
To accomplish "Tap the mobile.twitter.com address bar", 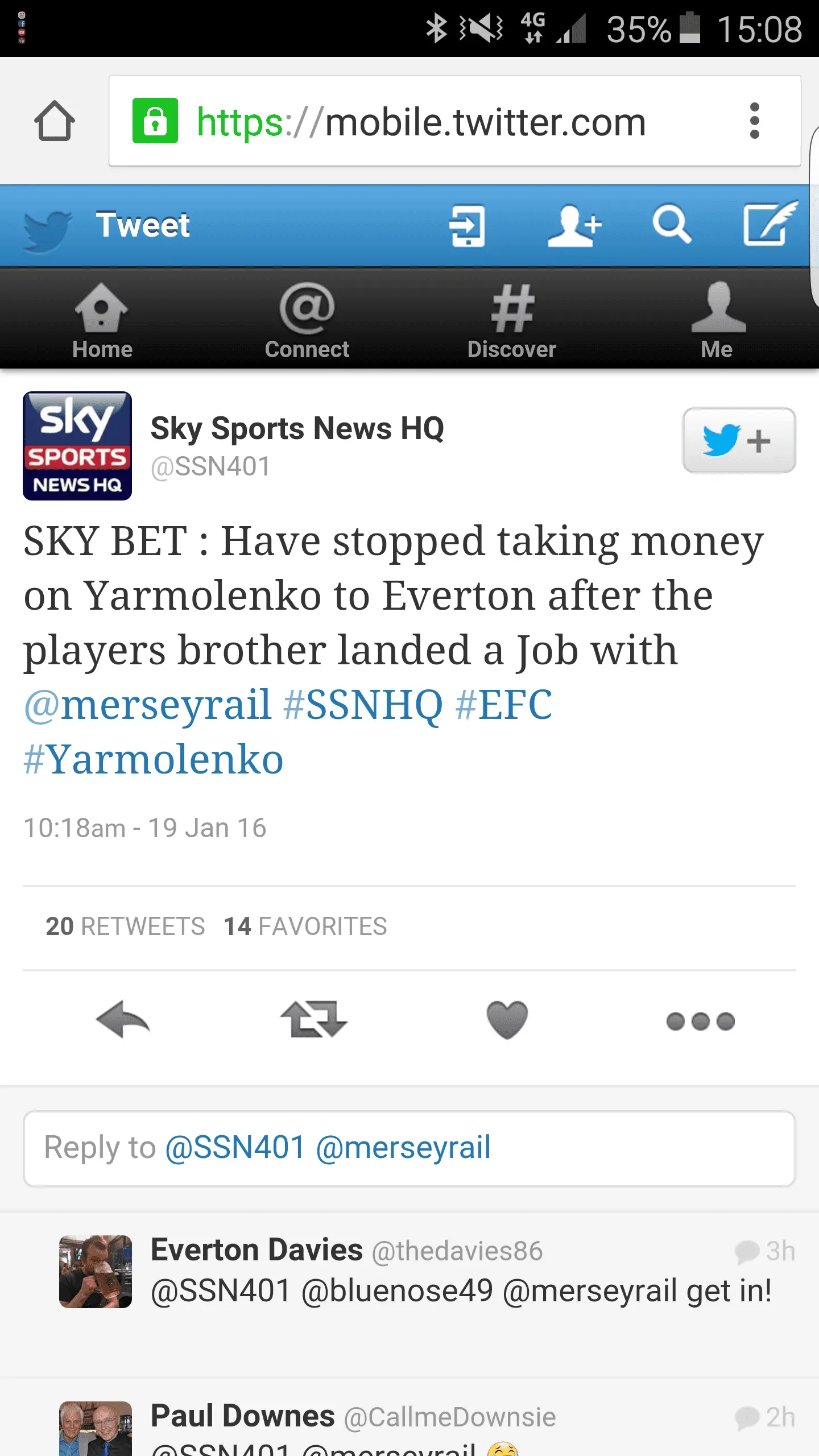I will point(421,122).
